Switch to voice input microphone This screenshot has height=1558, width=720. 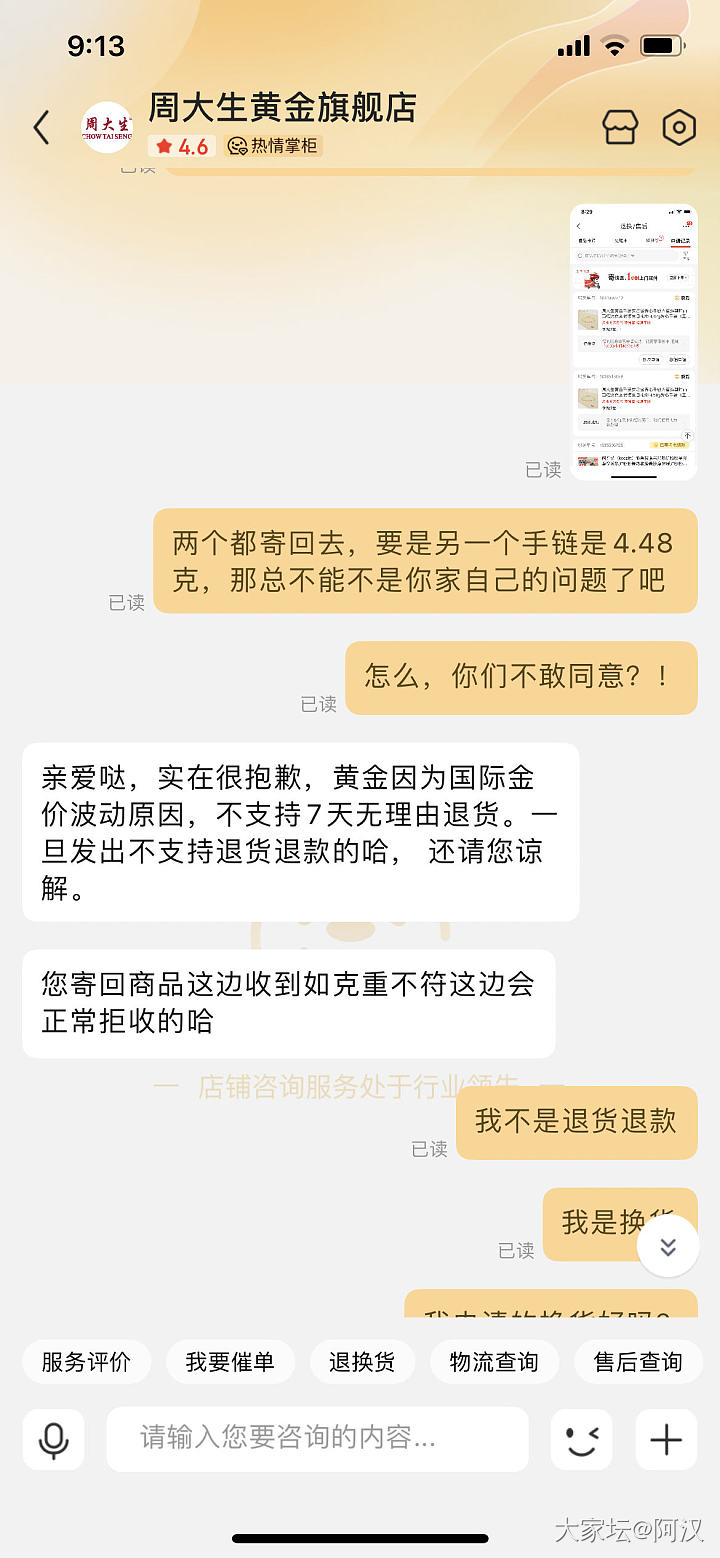54,1439
